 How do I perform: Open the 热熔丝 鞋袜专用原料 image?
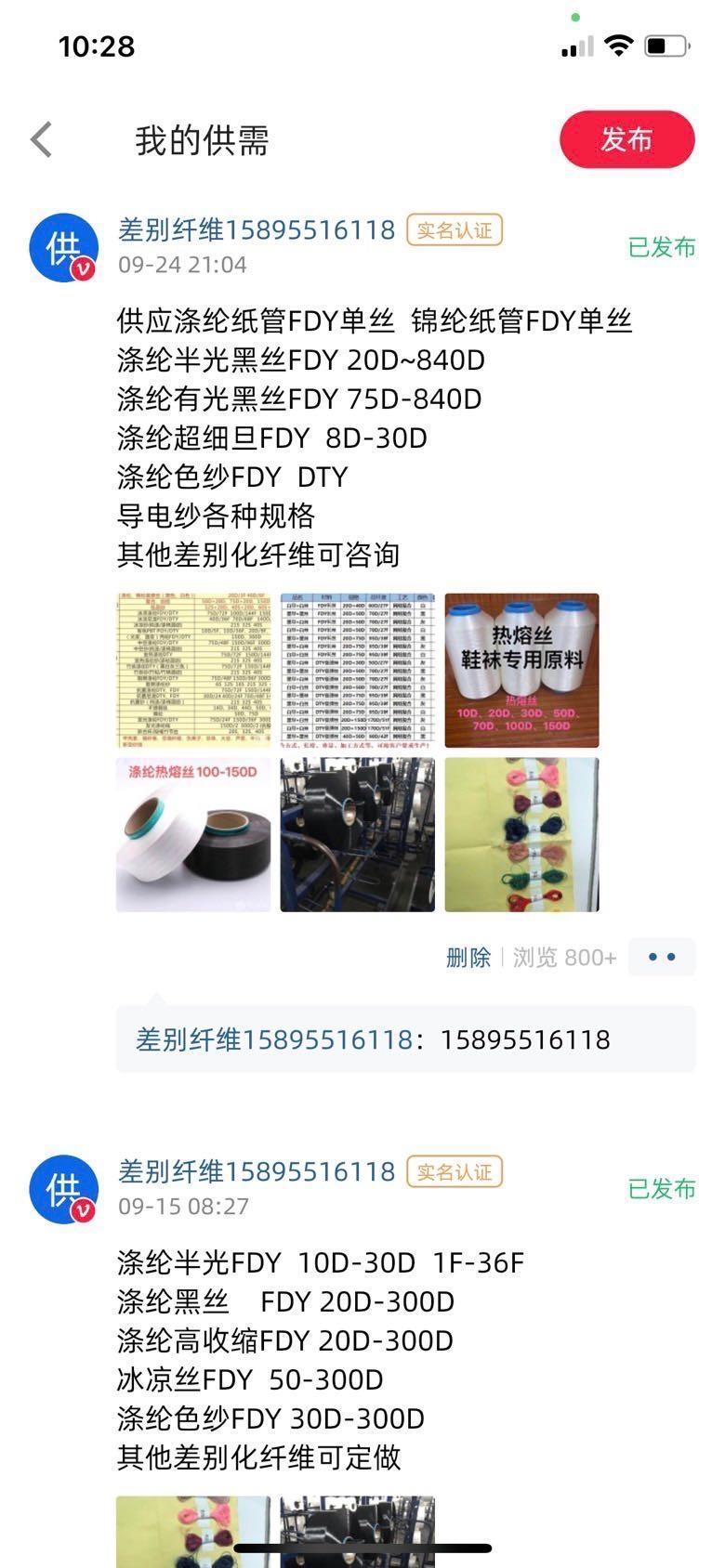[x=521, y=670]
